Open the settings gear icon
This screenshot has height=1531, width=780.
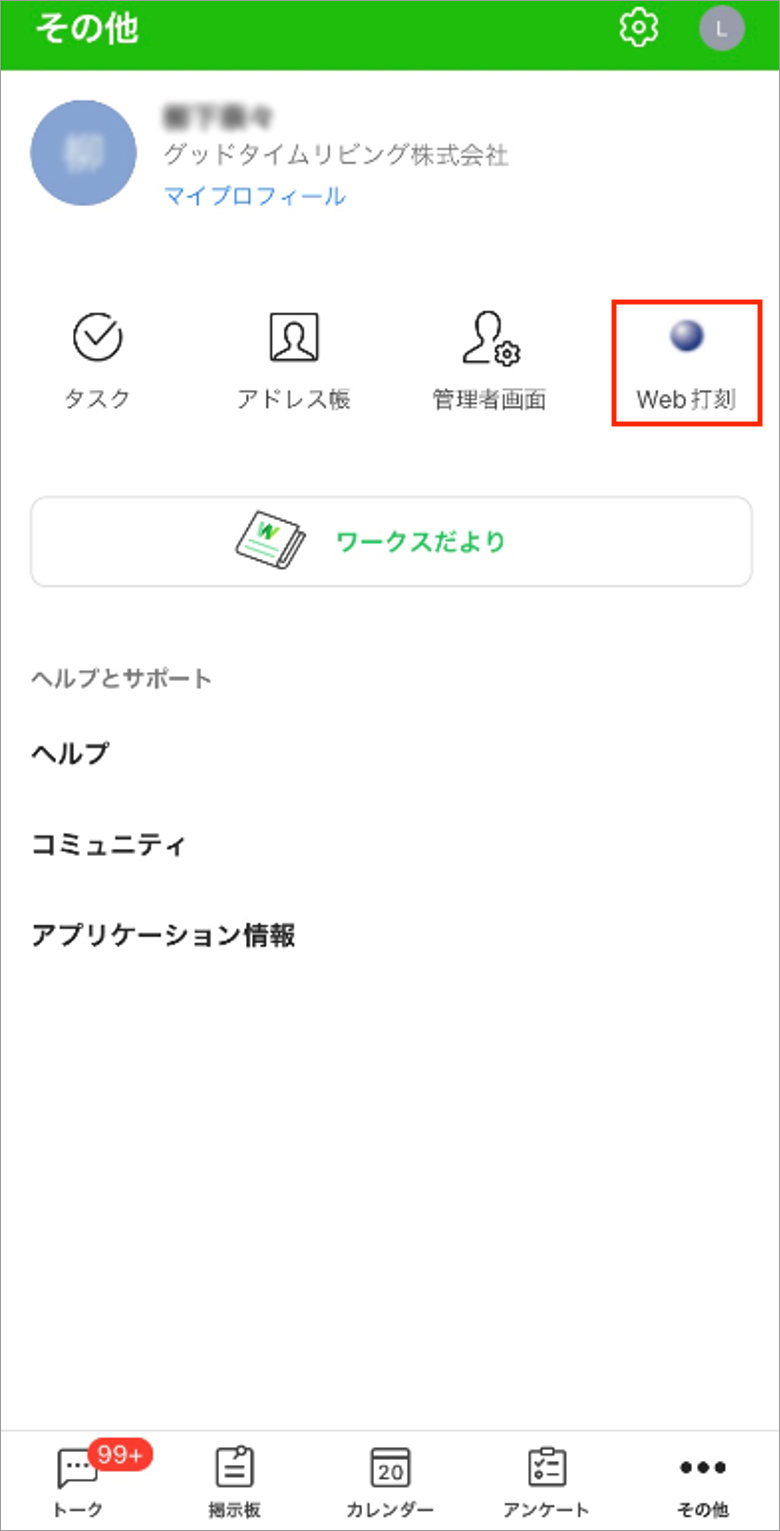[637, 28]
